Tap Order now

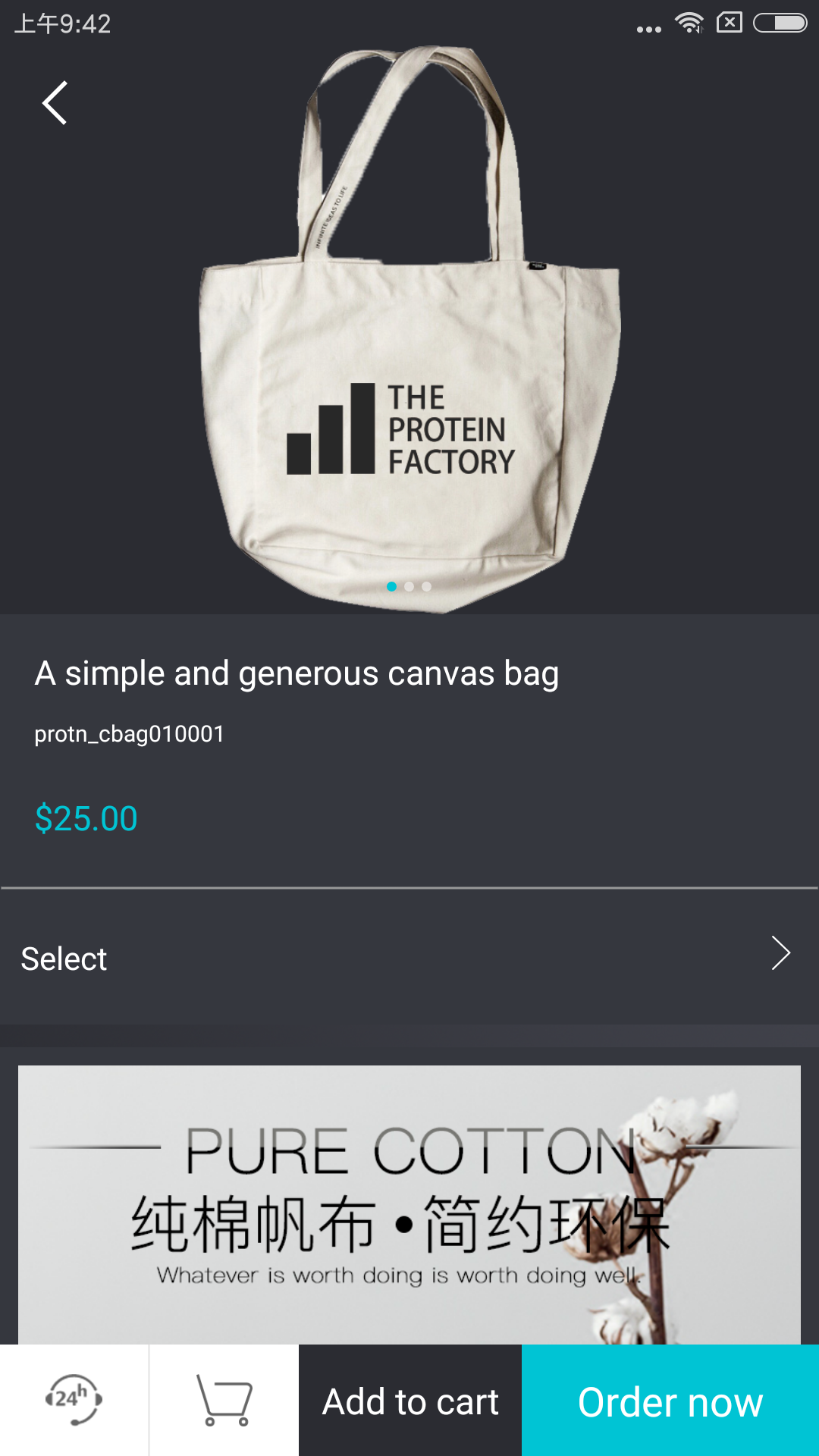click(670, 1401)
